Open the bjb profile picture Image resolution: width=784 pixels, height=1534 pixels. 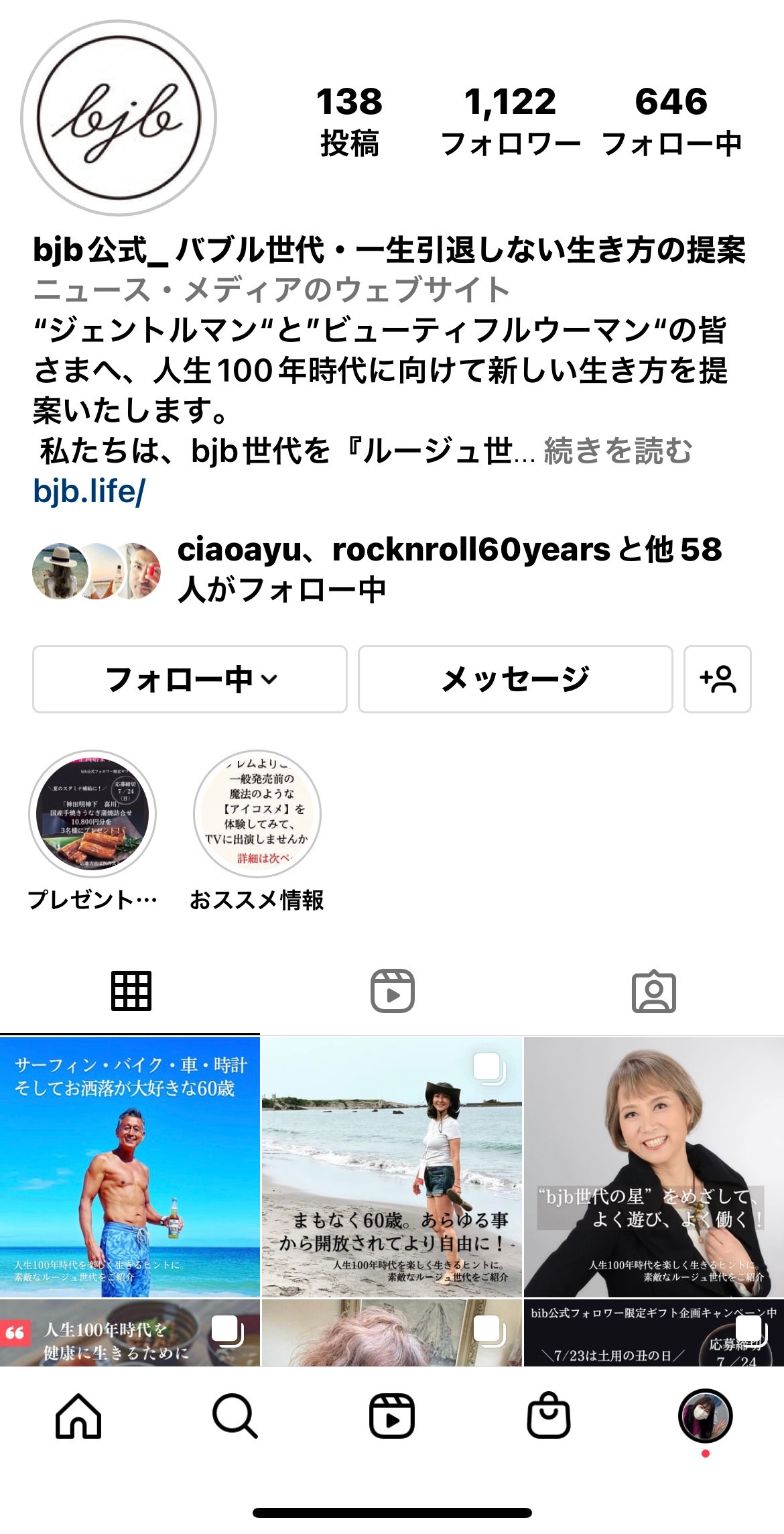pos(119,118)
